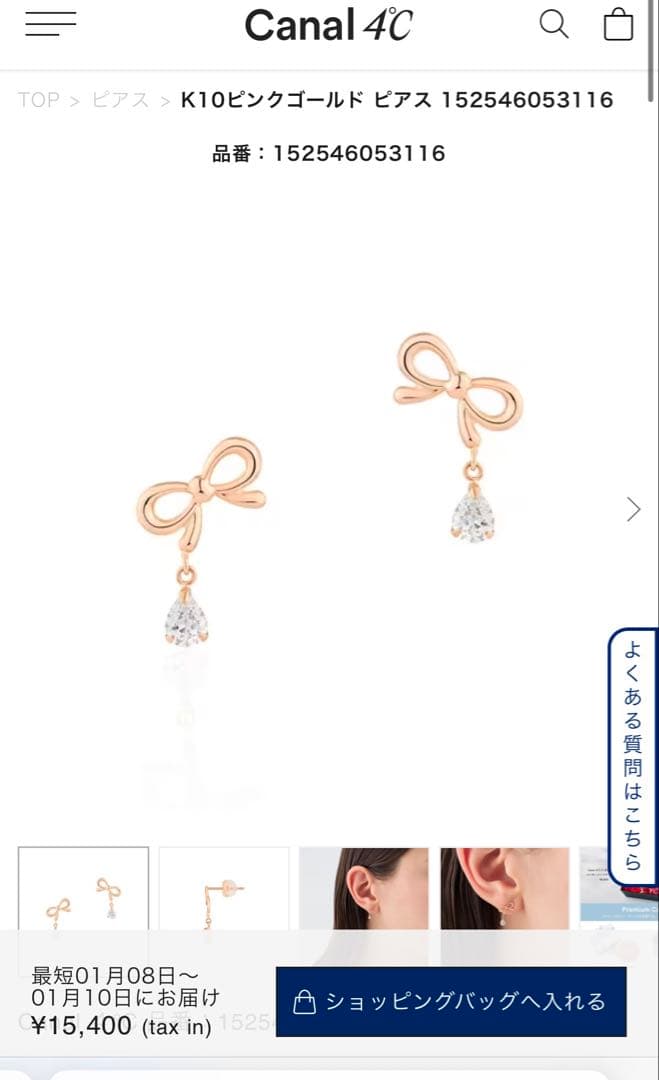The width and height of the screenshot is (659, 1080).
Task: Go to ピアス breadcrumb category
Action: point(120,100)
